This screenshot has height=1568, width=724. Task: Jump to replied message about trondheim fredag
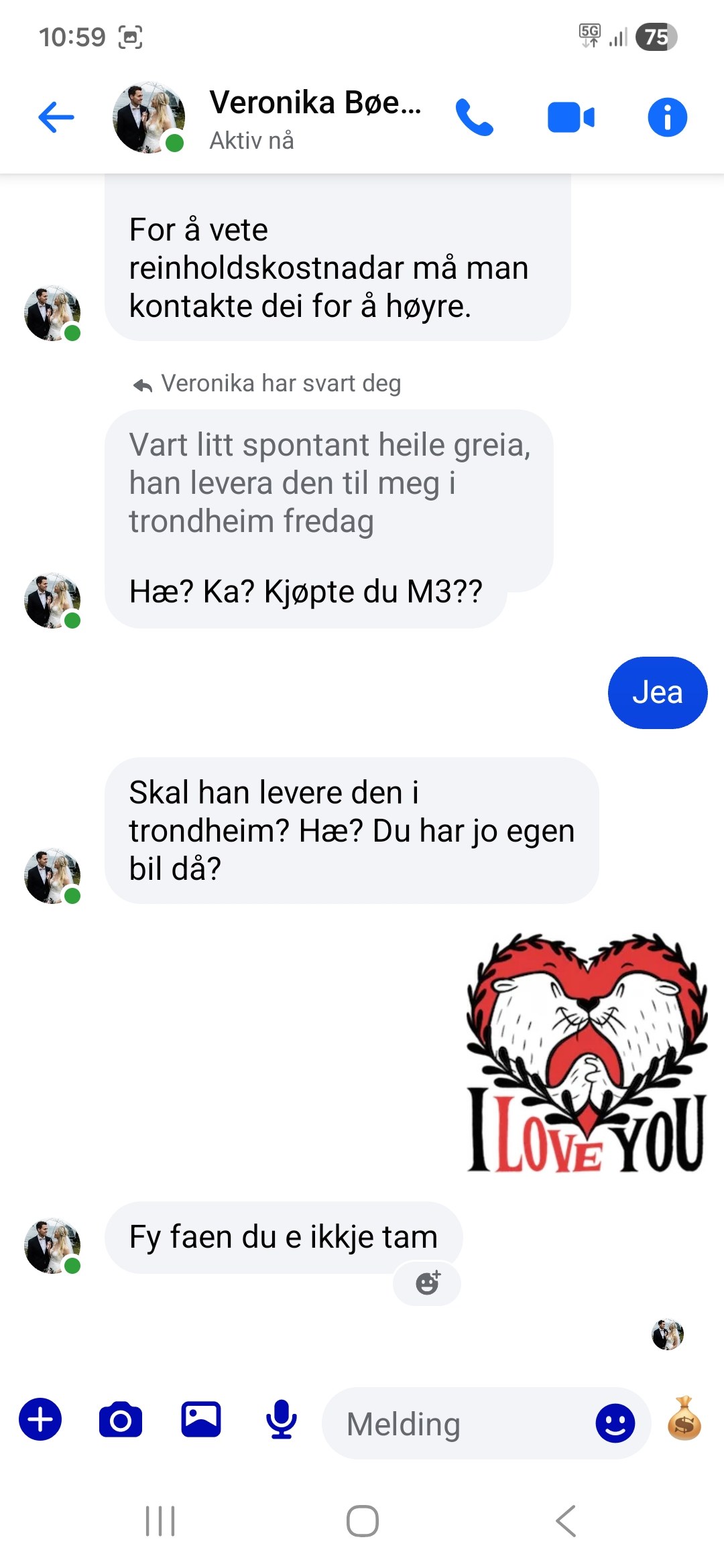pyautogui.click(x=328, y=484)
